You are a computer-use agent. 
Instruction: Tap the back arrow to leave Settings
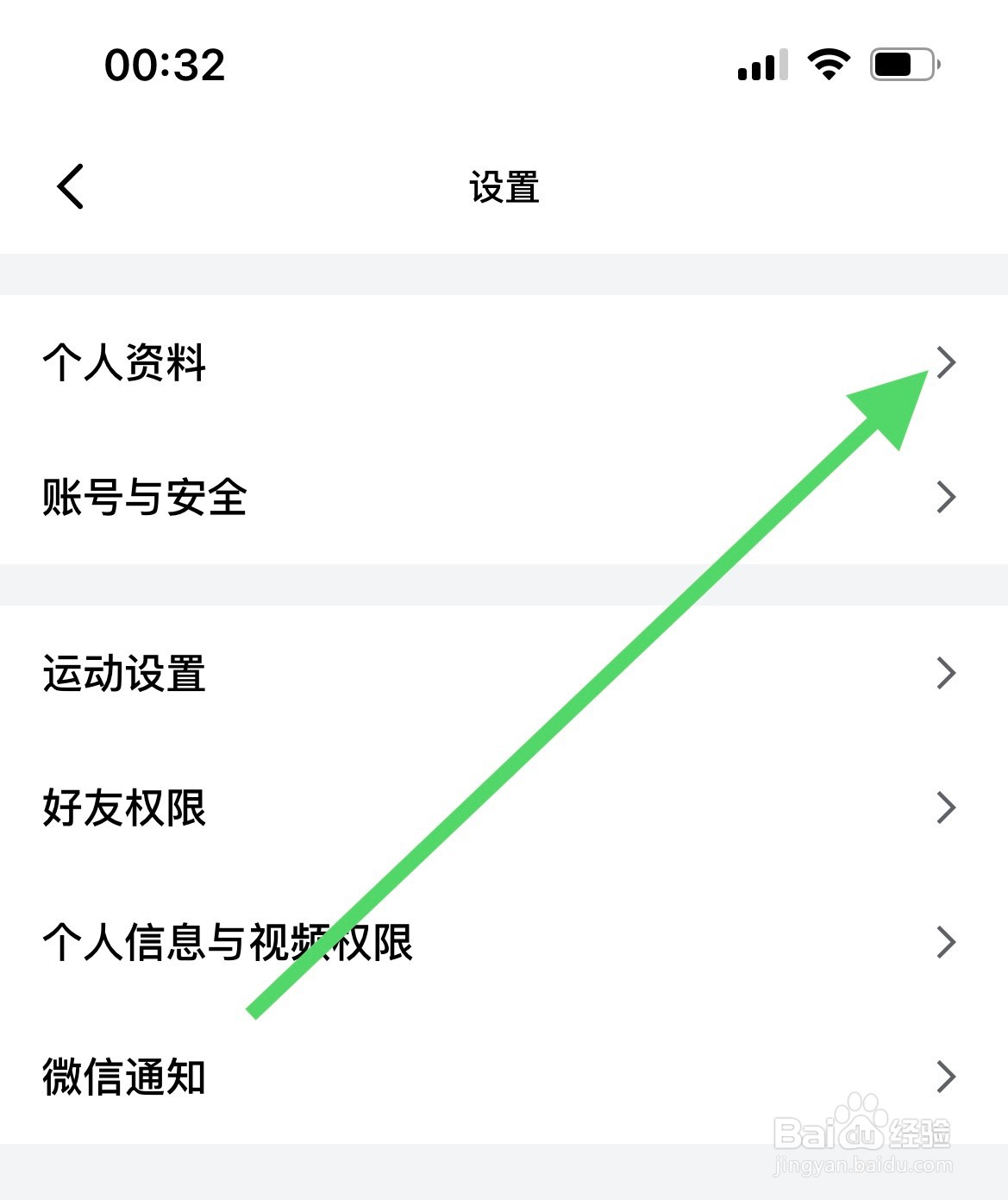coord(69,185)
